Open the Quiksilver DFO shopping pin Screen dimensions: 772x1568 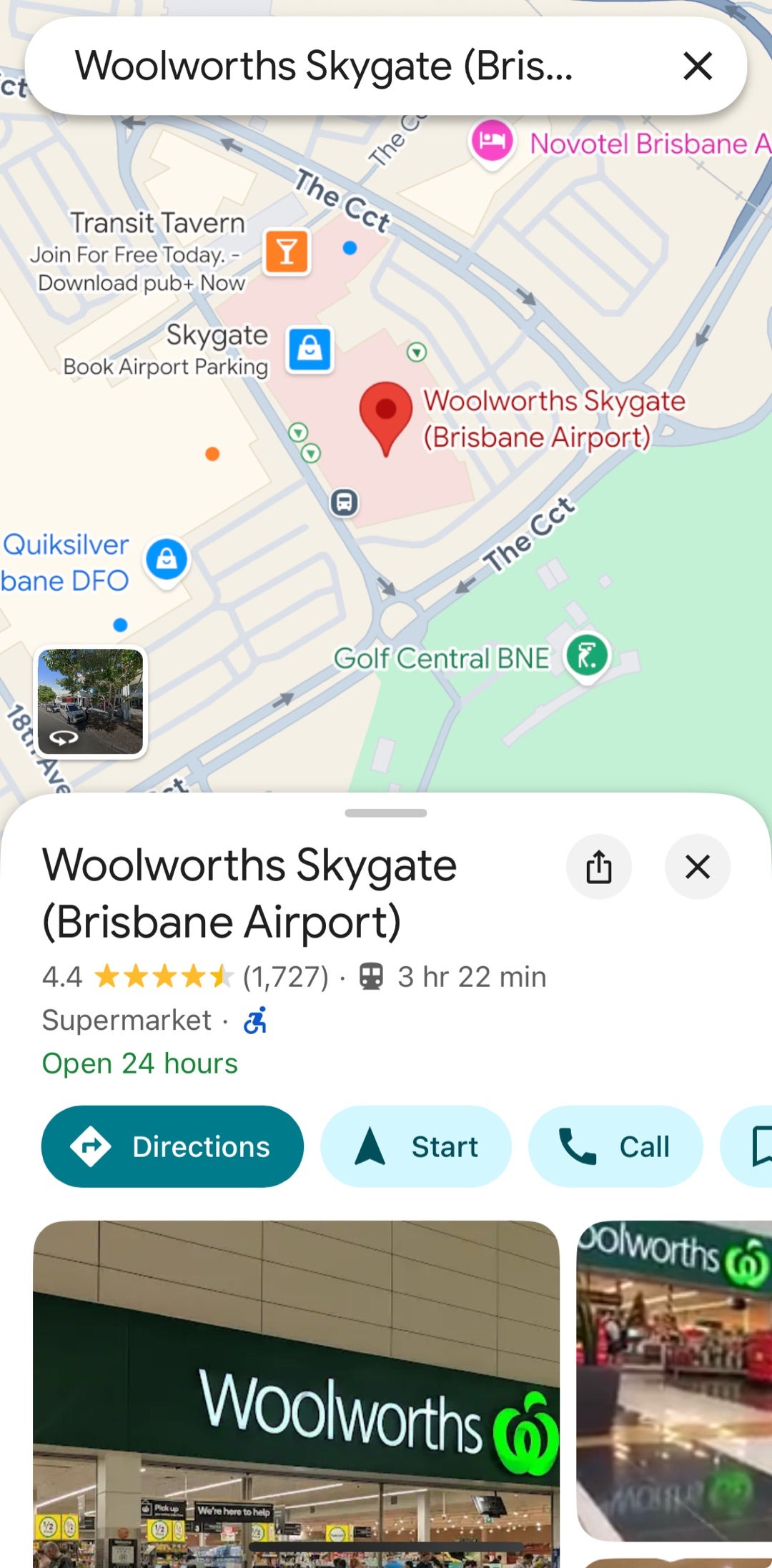point(167,559)
